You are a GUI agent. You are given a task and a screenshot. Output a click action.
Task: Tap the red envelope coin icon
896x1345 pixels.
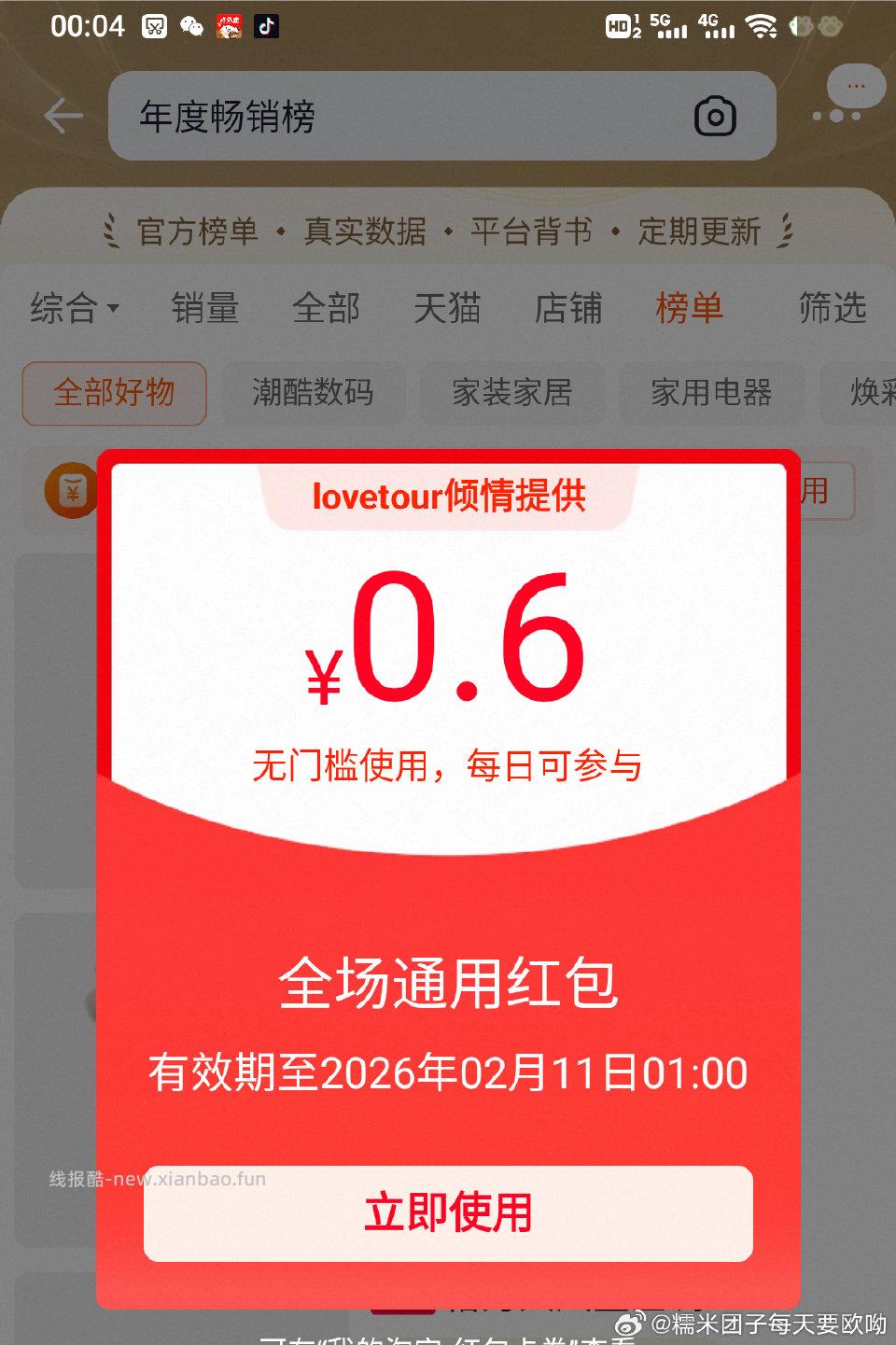coord(71,490)
